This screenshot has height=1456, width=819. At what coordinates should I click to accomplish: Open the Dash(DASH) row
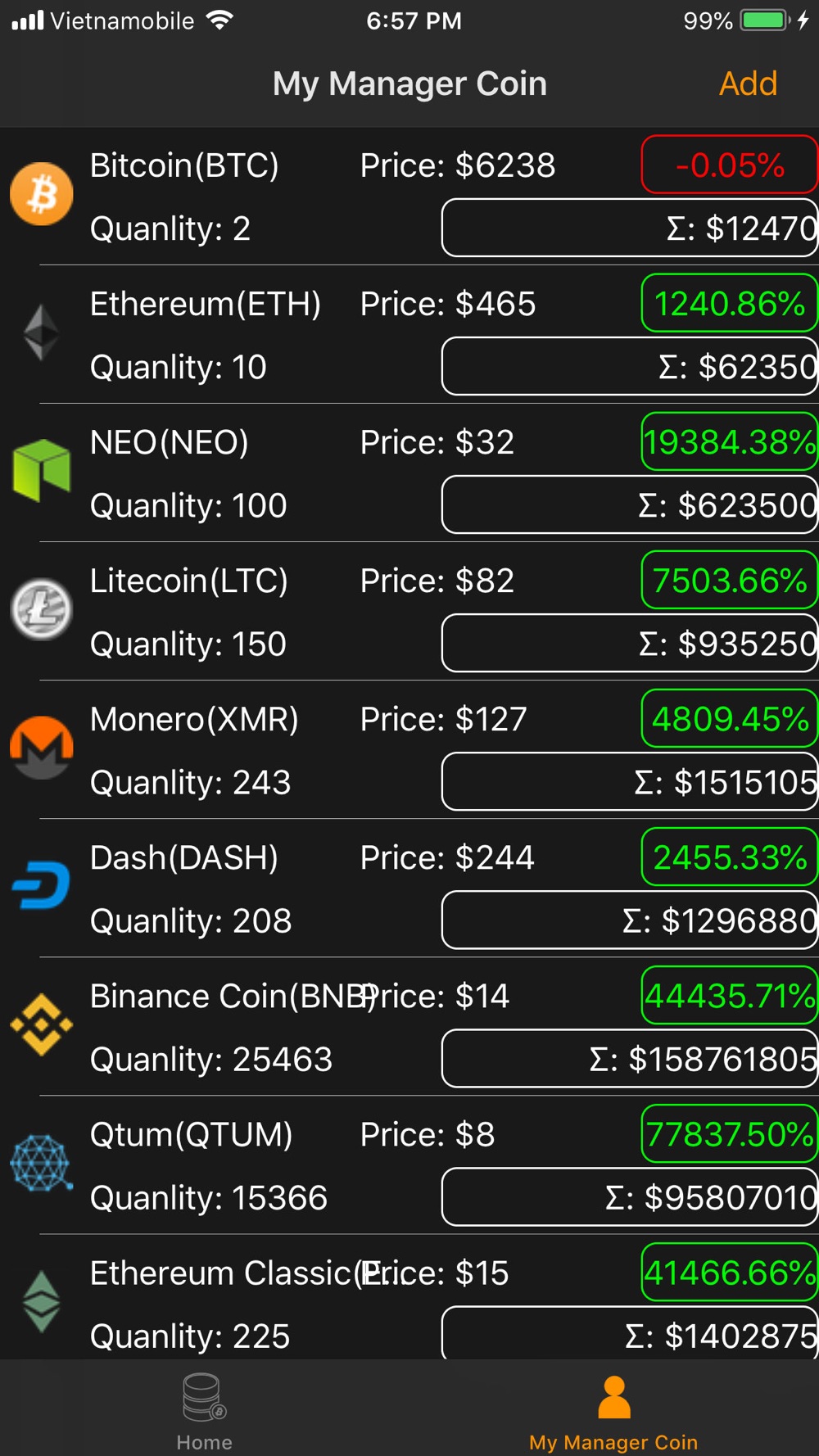[x=409, y=888]
